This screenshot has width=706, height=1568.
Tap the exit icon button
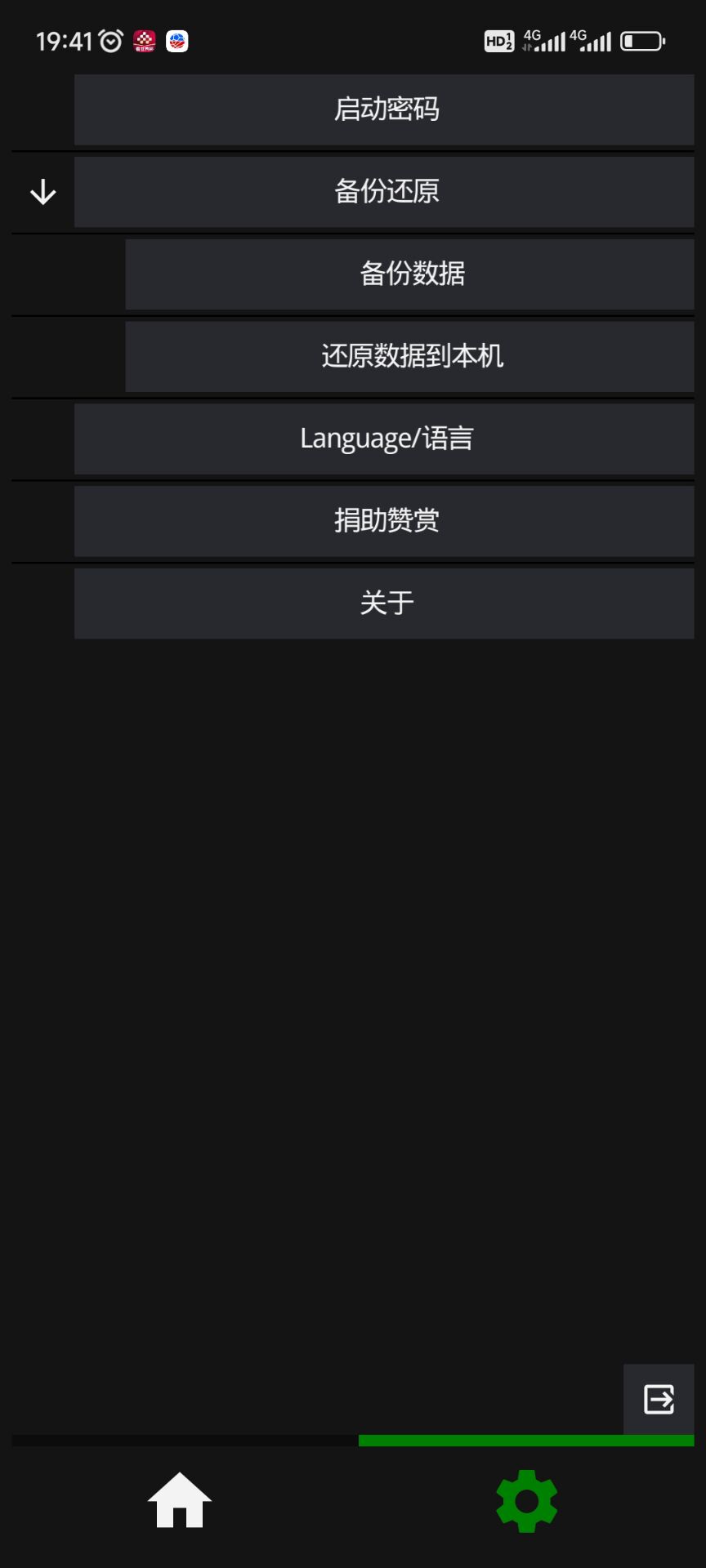[659, 1399]
